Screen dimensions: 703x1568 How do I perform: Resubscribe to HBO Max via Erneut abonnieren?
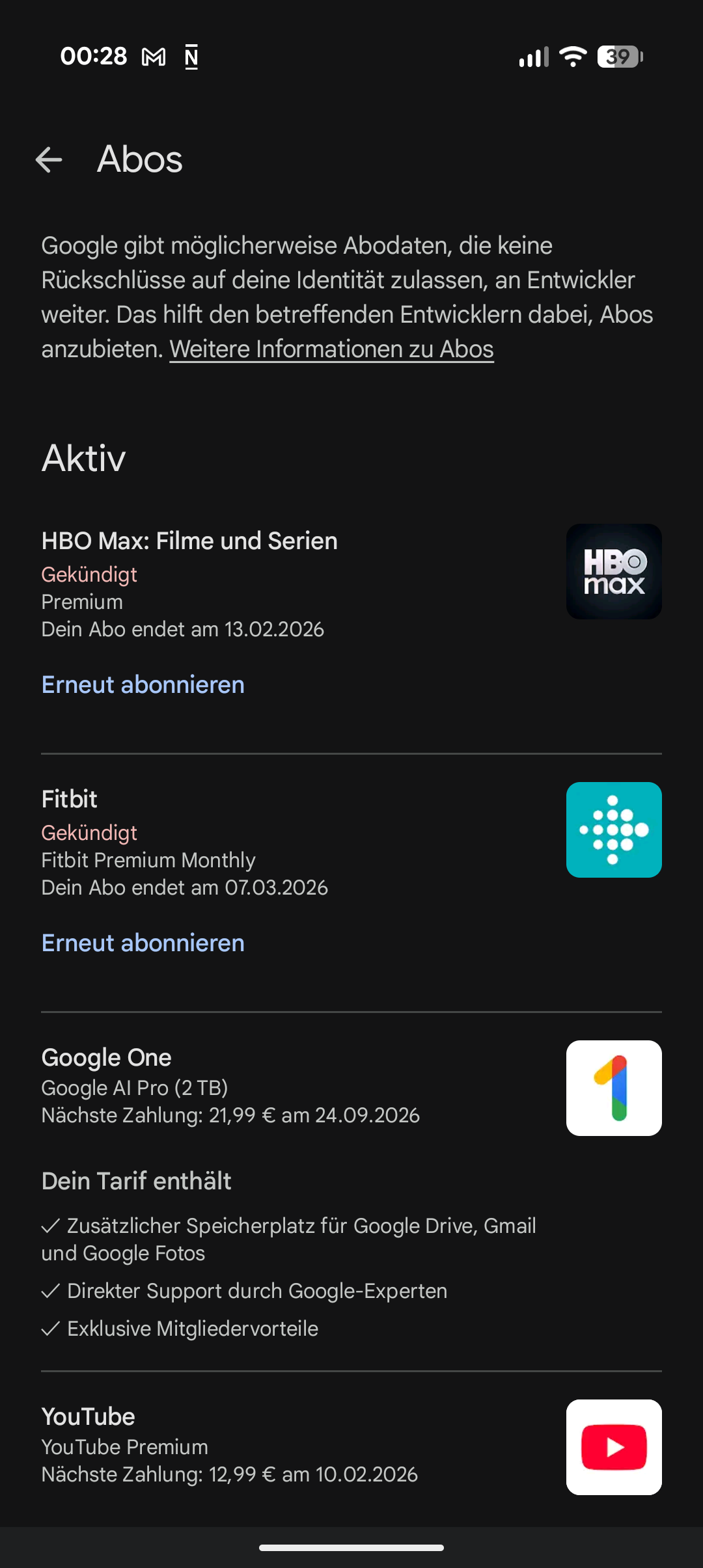143,685
